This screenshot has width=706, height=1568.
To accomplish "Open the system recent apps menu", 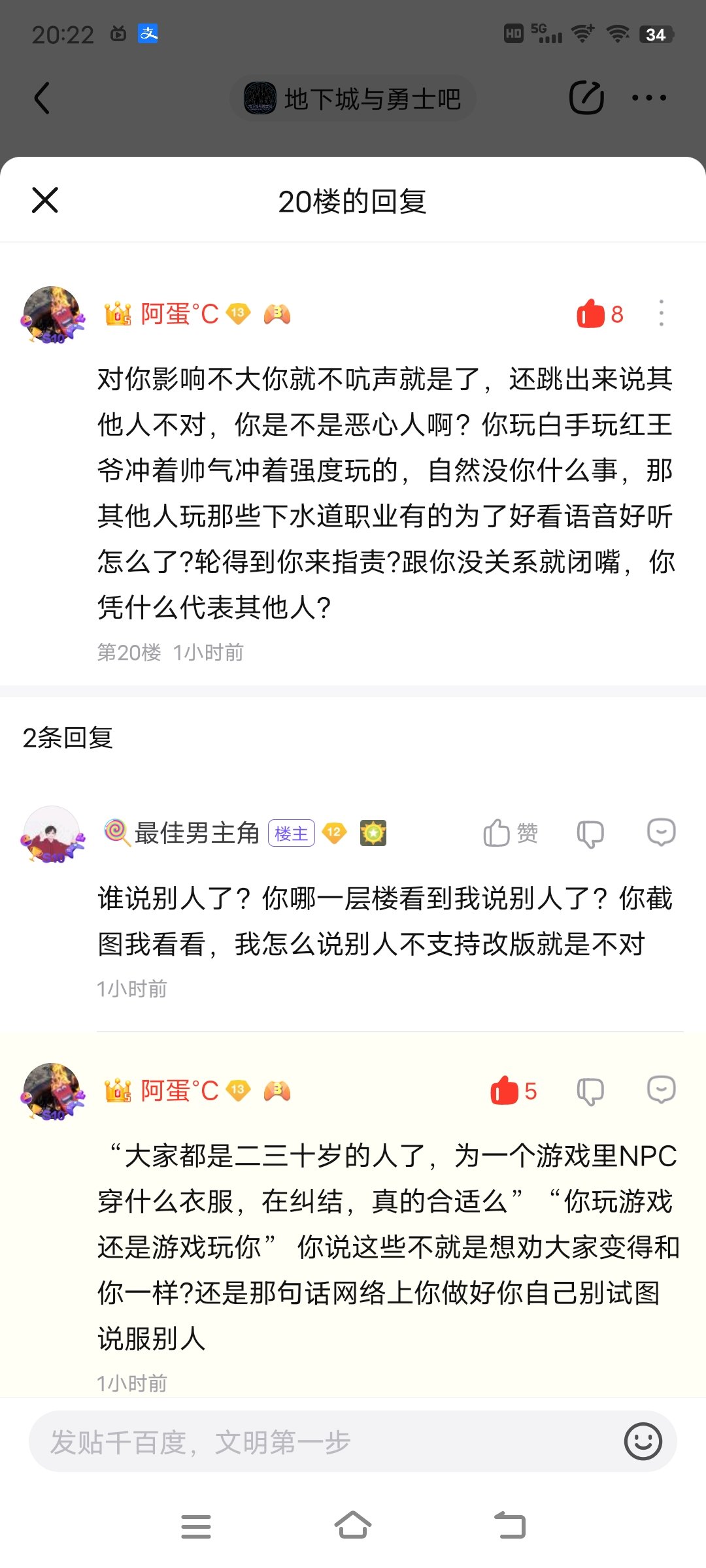I will pos(195,1526).
